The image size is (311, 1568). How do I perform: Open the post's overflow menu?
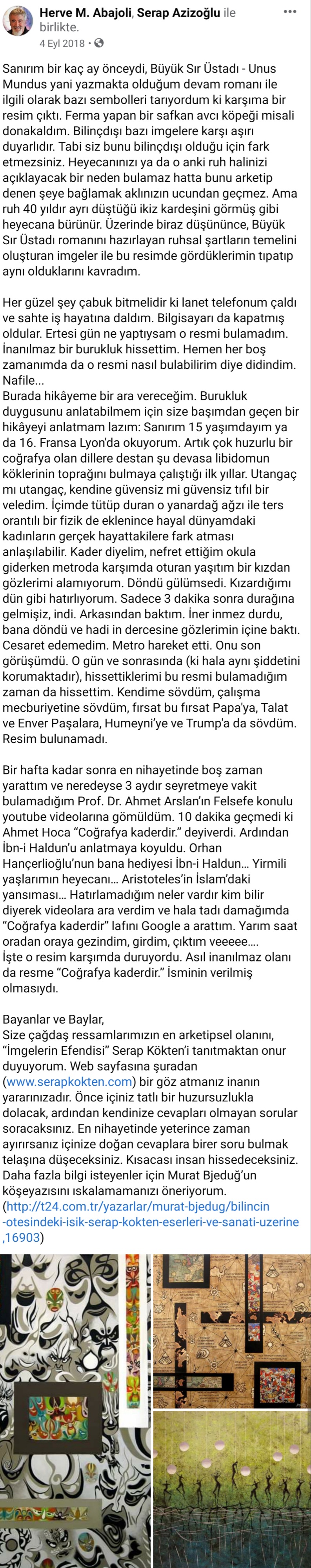(291, 12)
